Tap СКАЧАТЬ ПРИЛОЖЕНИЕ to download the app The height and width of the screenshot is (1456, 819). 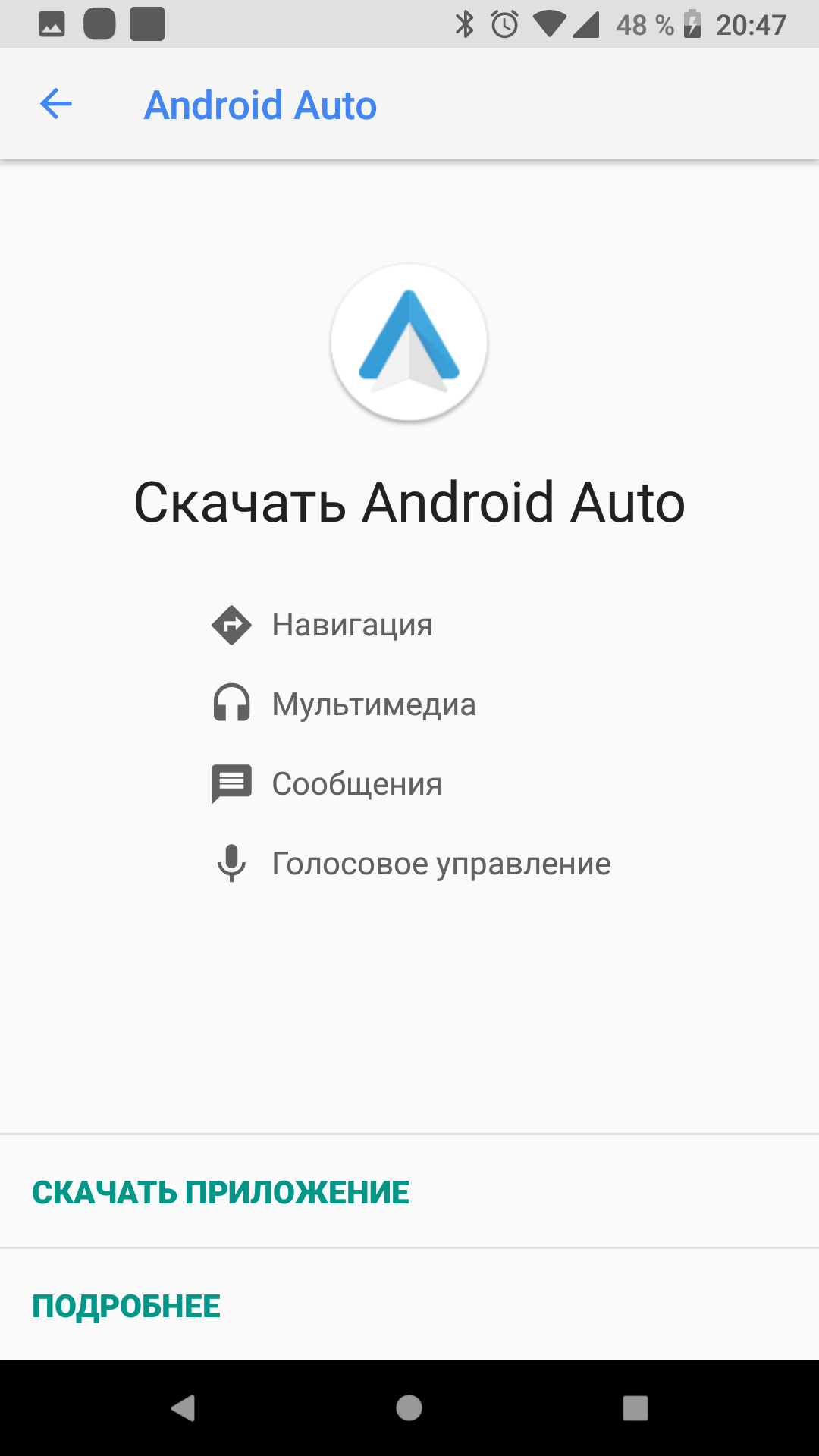(x=409, y=1192)
